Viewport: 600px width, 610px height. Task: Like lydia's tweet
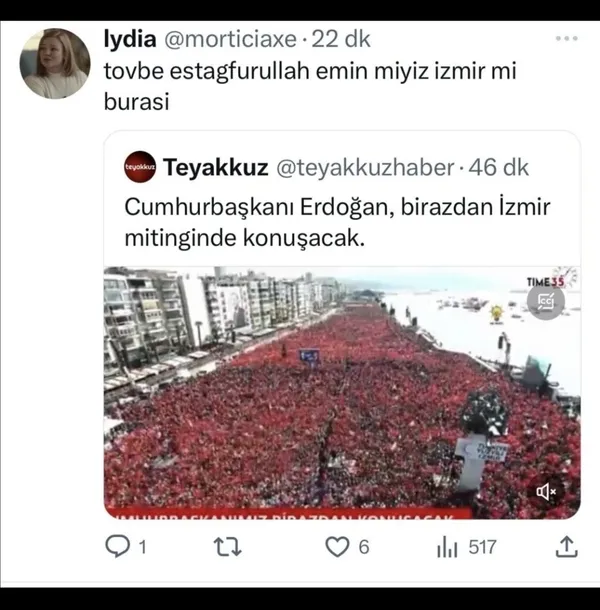(339, 547)
